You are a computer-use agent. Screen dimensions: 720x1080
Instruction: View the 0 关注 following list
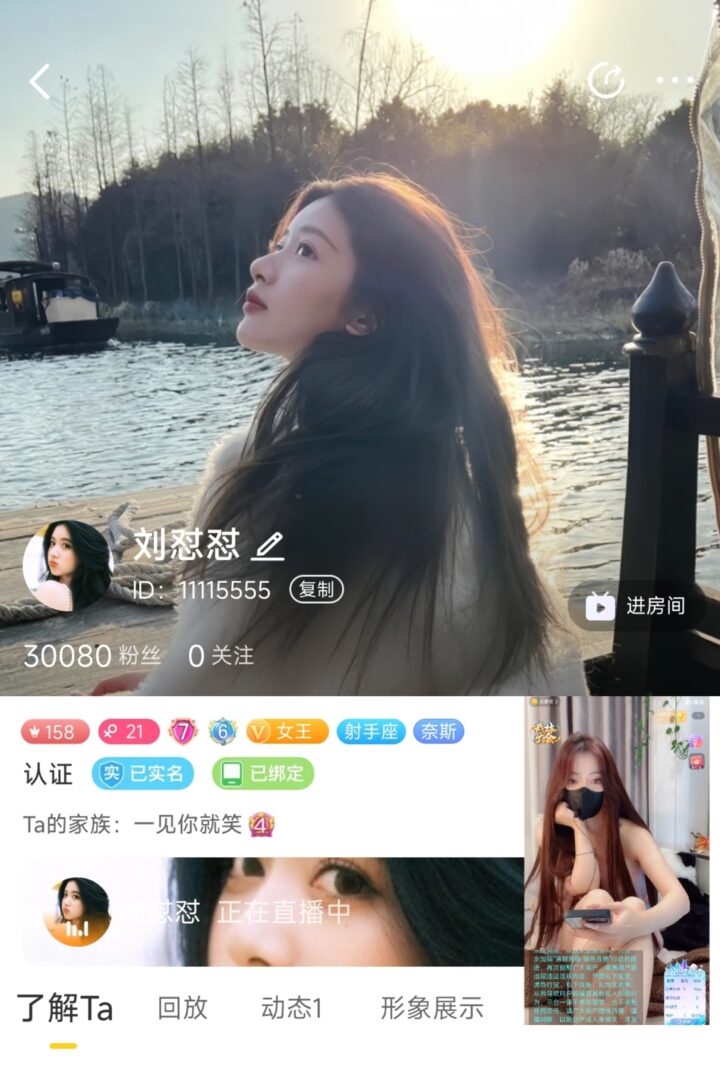[221, 656]
